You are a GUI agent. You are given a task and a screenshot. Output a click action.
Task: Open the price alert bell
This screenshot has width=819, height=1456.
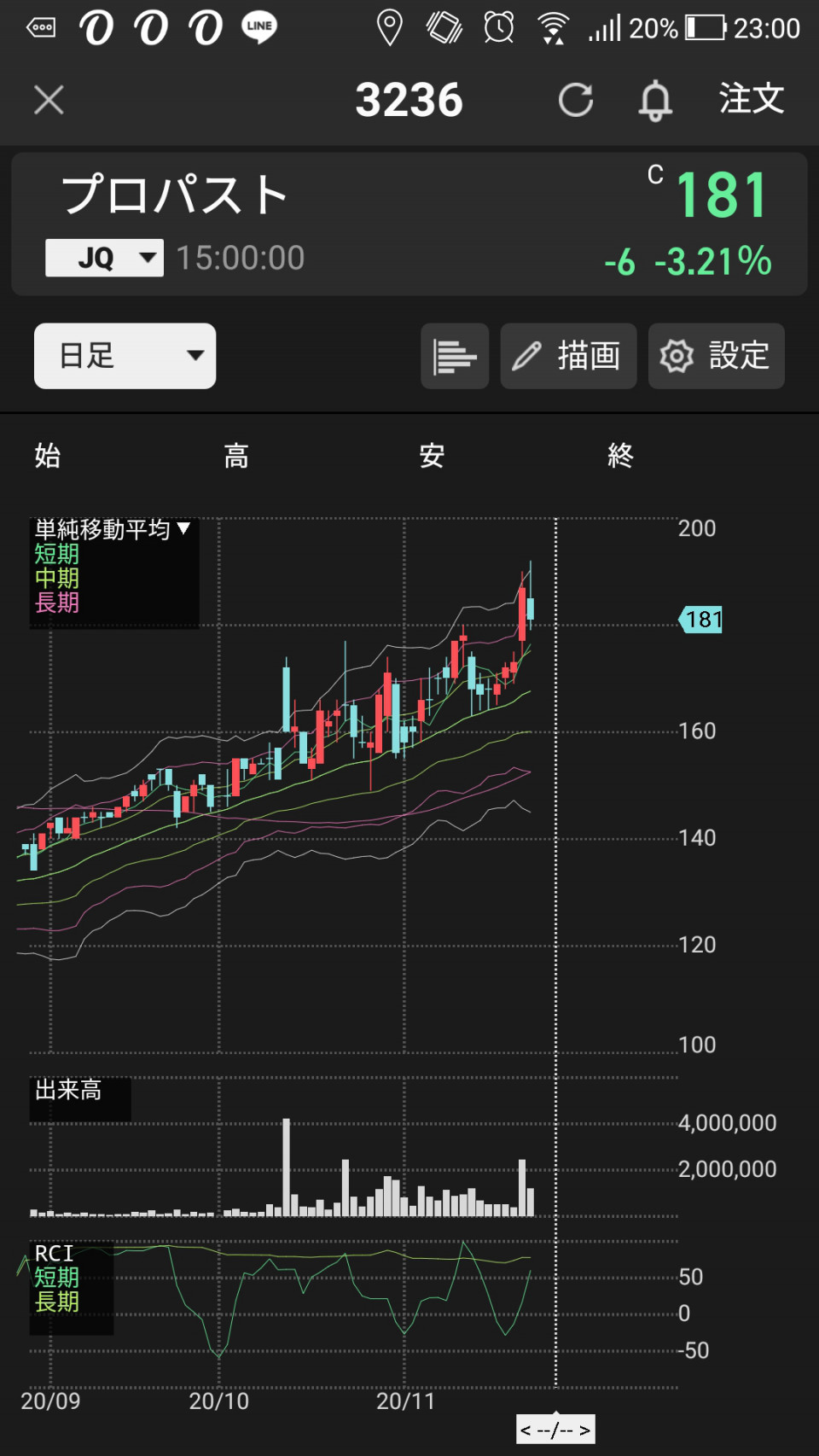point(655,100)
